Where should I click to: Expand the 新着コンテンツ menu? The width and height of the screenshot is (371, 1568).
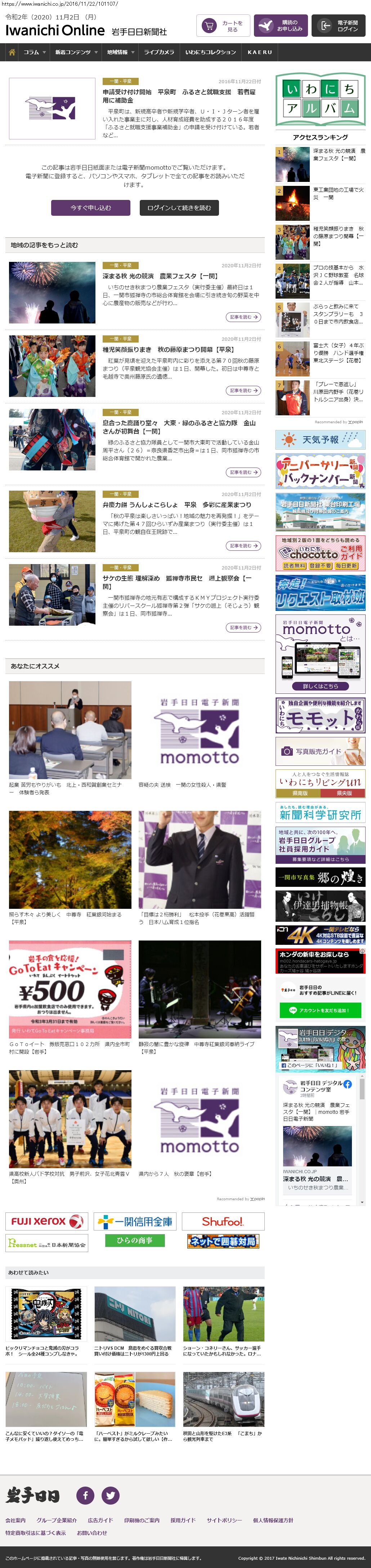pyautogui.click(x=76, y=52)
